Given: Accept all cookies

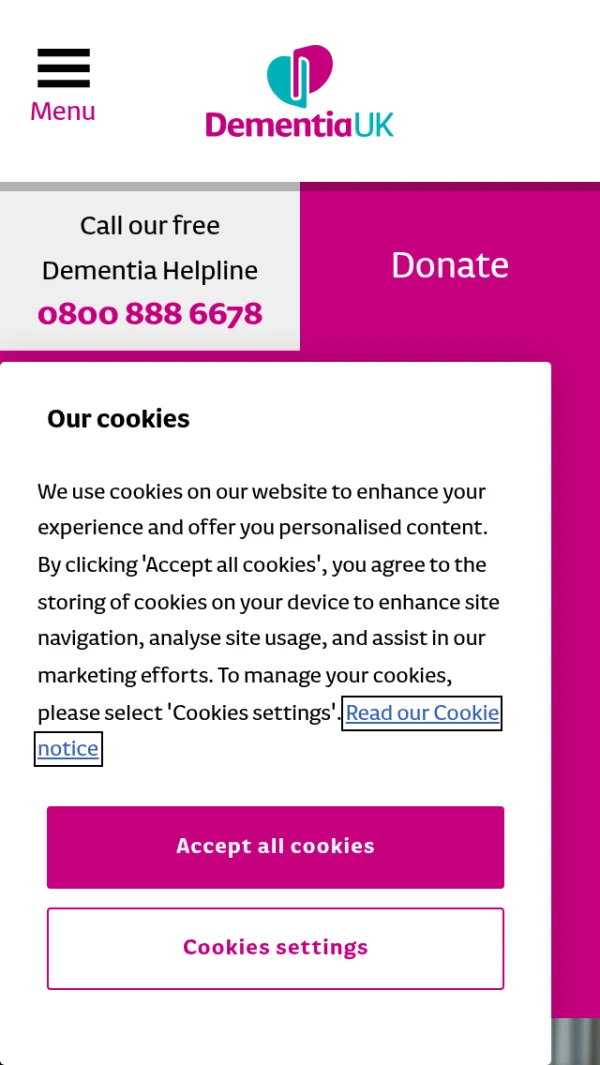Looking at the screenshot, I should click(x=275, y=847).
